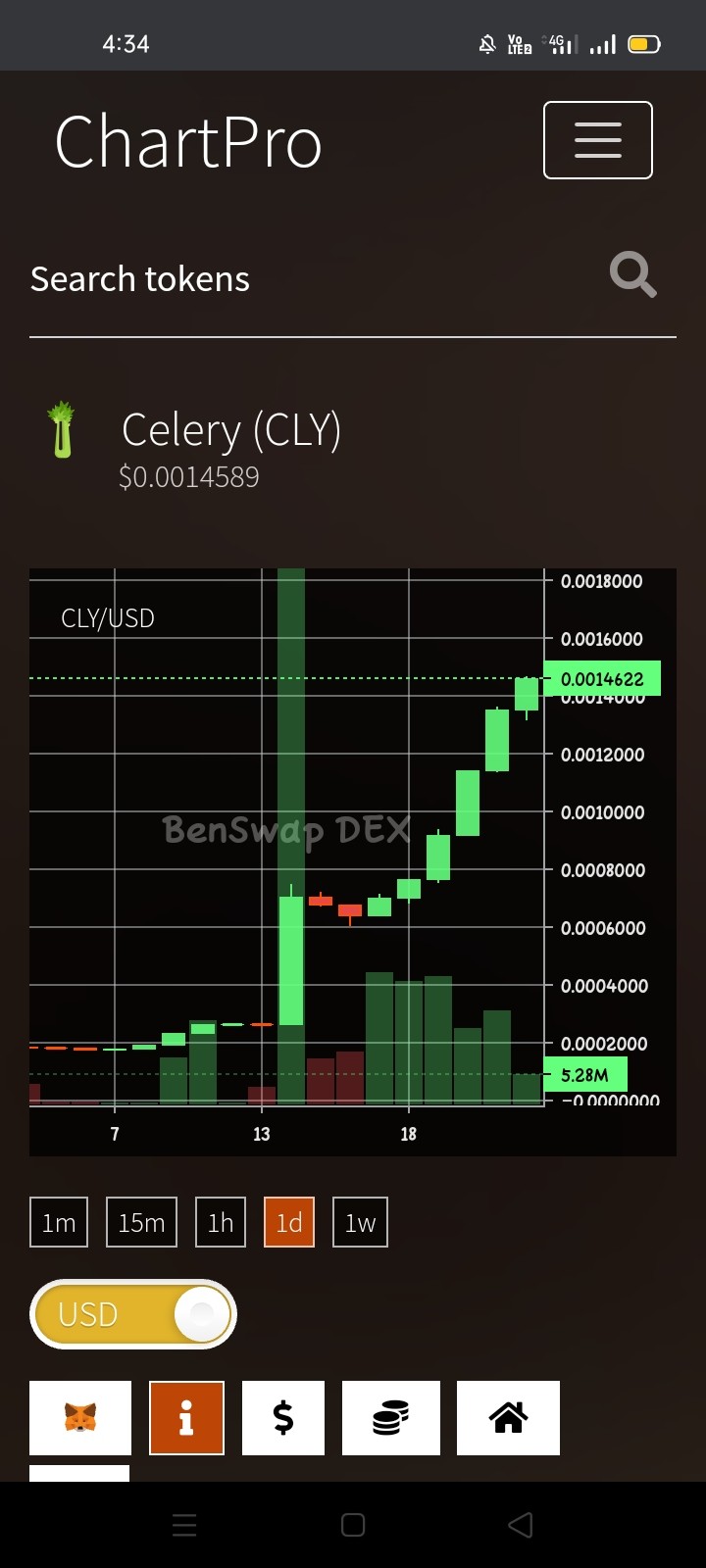Select the 1d timeframe
Screen dimensions: 706x1568
click(289, 1222)
